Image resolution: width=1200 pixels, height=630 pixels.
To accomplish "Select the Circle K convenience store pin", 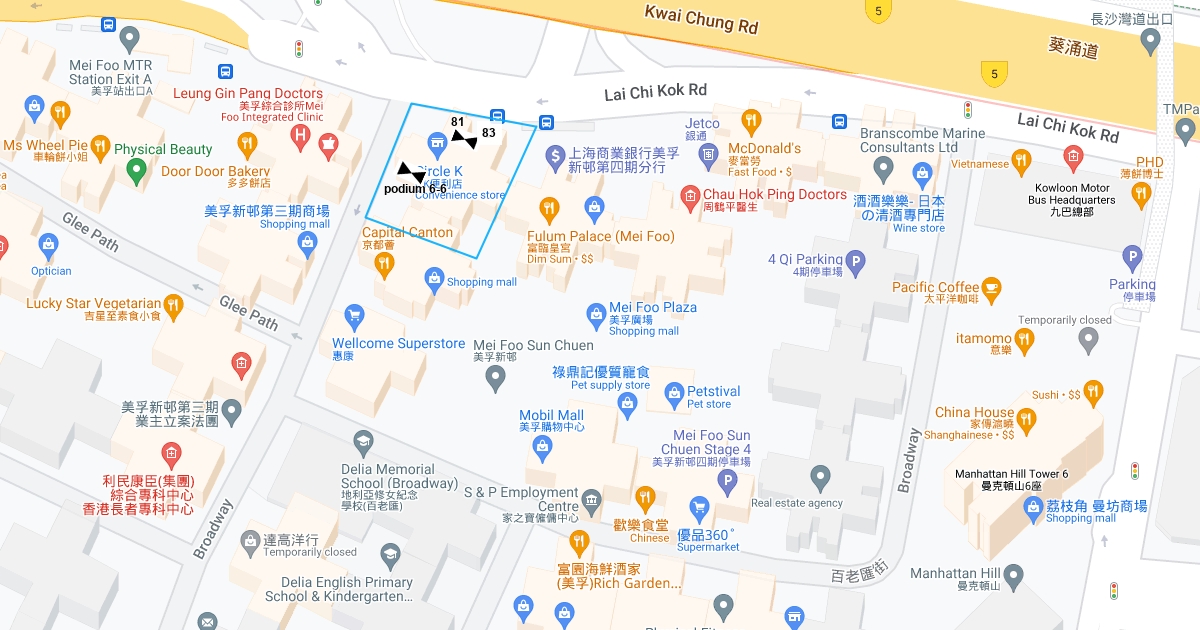I will point(437,143).
